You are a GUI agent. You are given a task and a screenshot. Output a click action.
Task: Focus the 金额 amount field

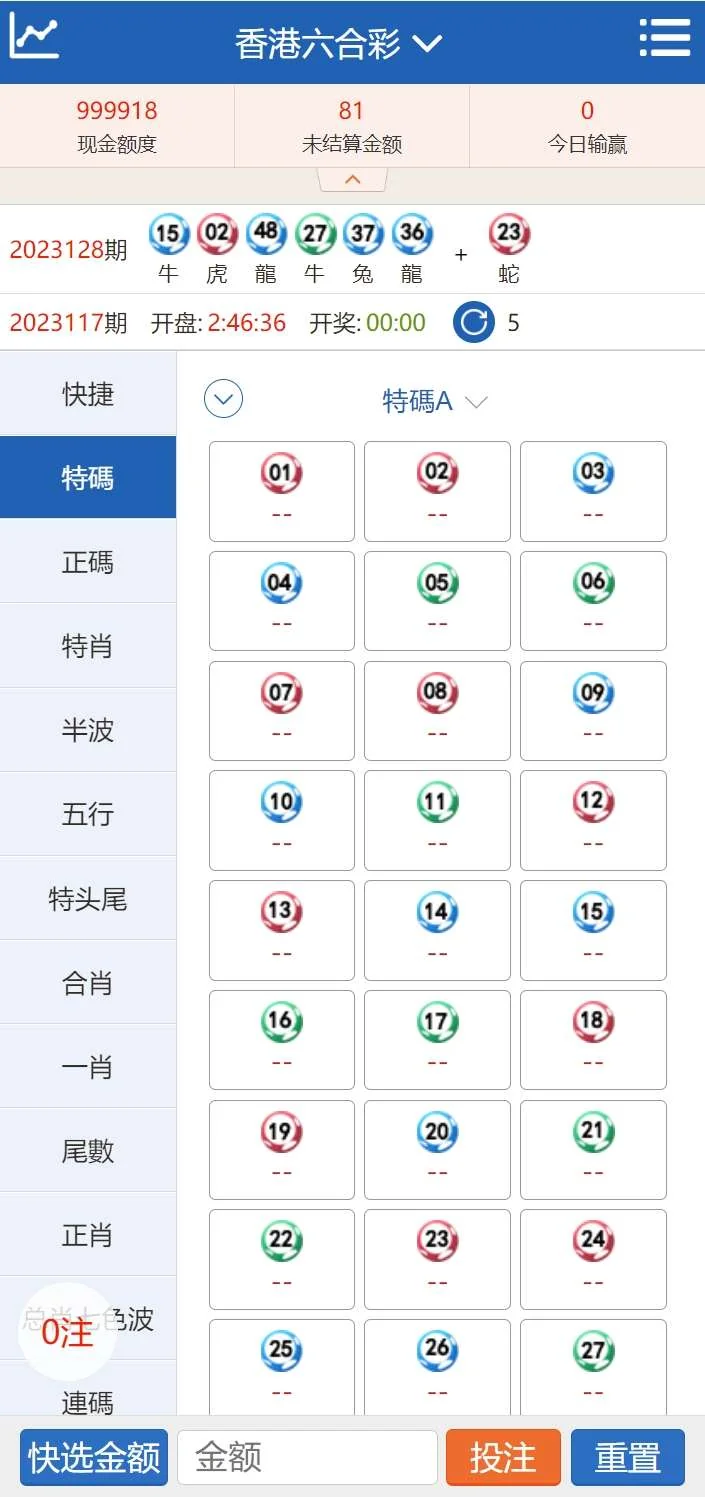point(307,1457)
